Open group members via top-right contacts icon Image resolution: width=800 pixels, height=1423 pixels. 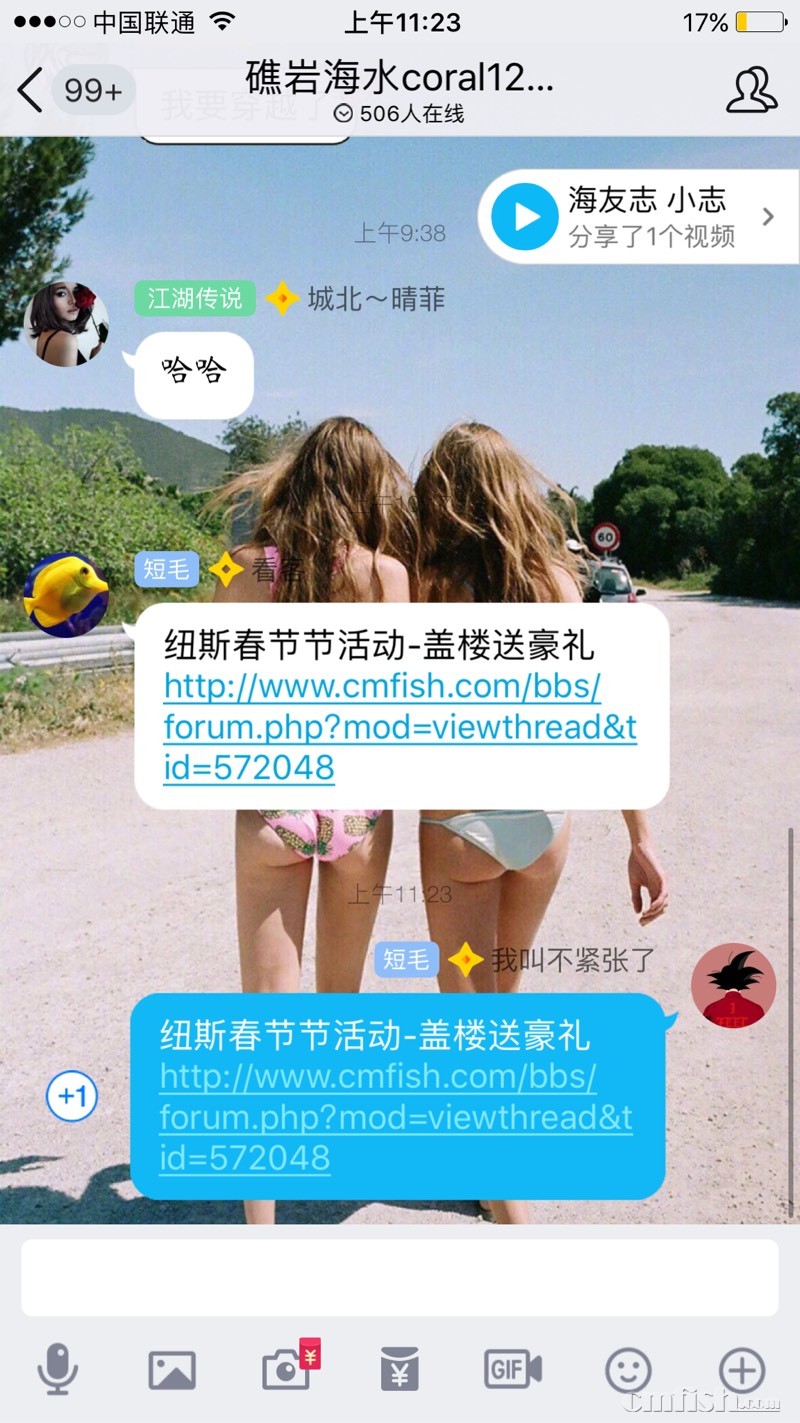click(751, 89)
